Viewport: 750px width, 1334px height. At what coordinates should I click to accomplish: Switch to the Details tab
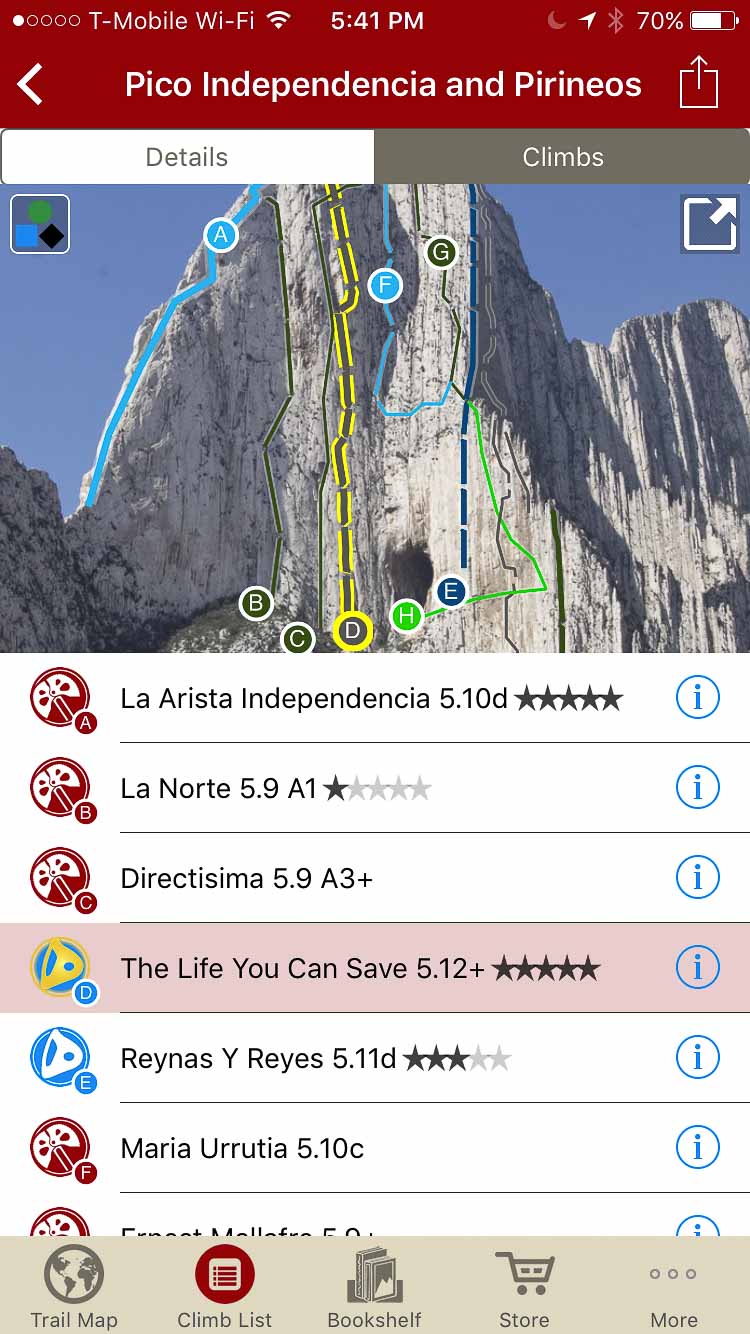coord(188,157)
